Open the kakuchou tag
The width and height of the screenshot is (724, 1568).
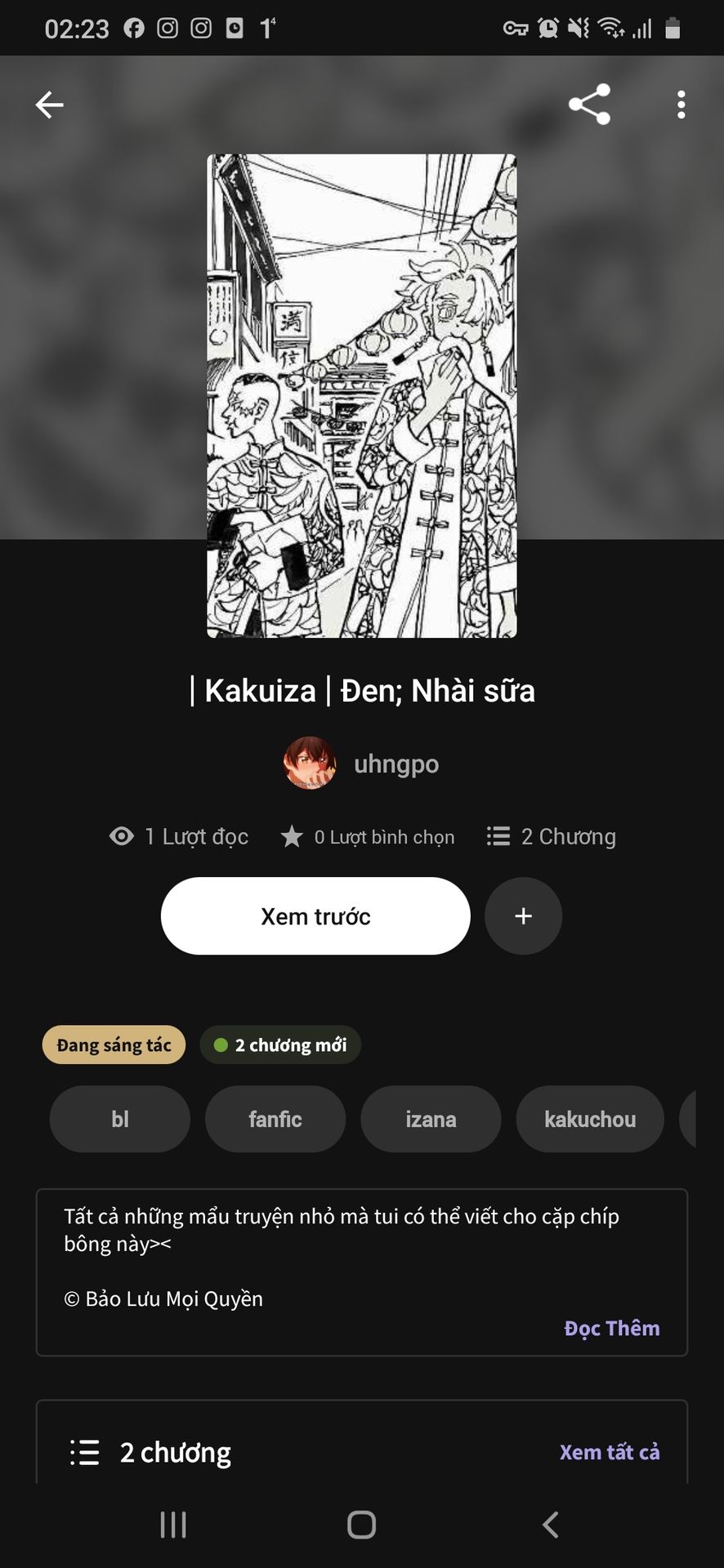[589, 1119]
